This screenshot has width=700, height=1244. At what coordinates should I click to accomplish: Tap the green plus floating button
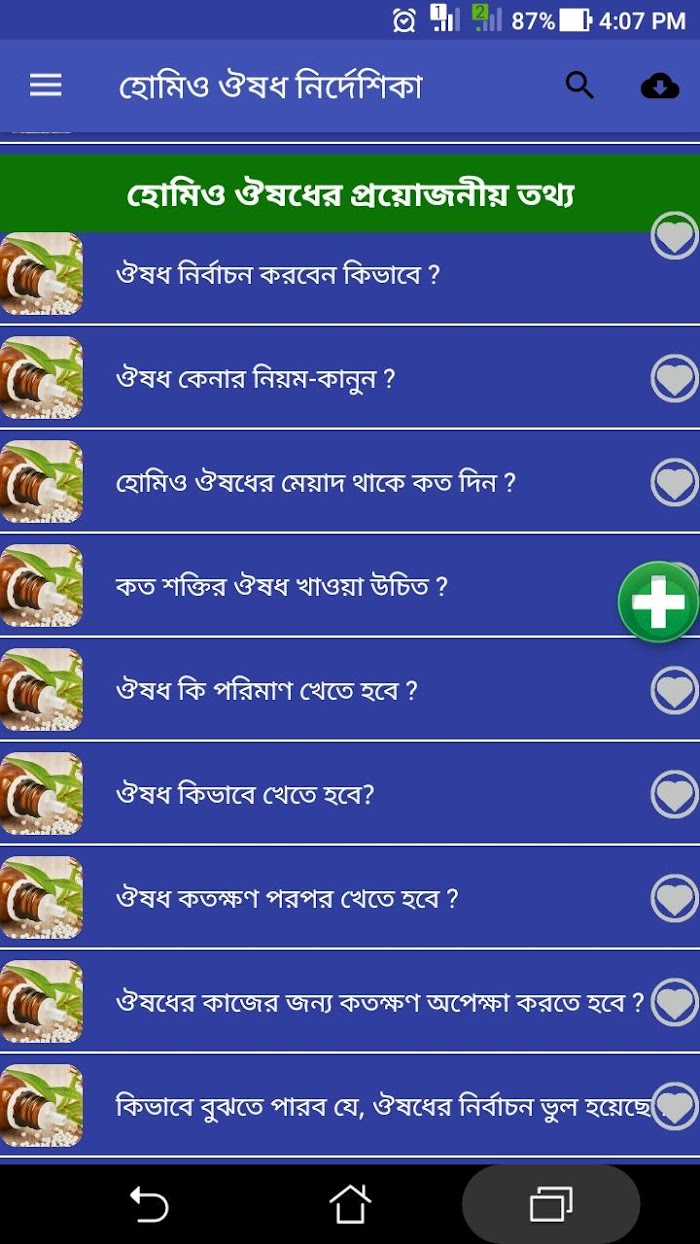coord(658,602)
